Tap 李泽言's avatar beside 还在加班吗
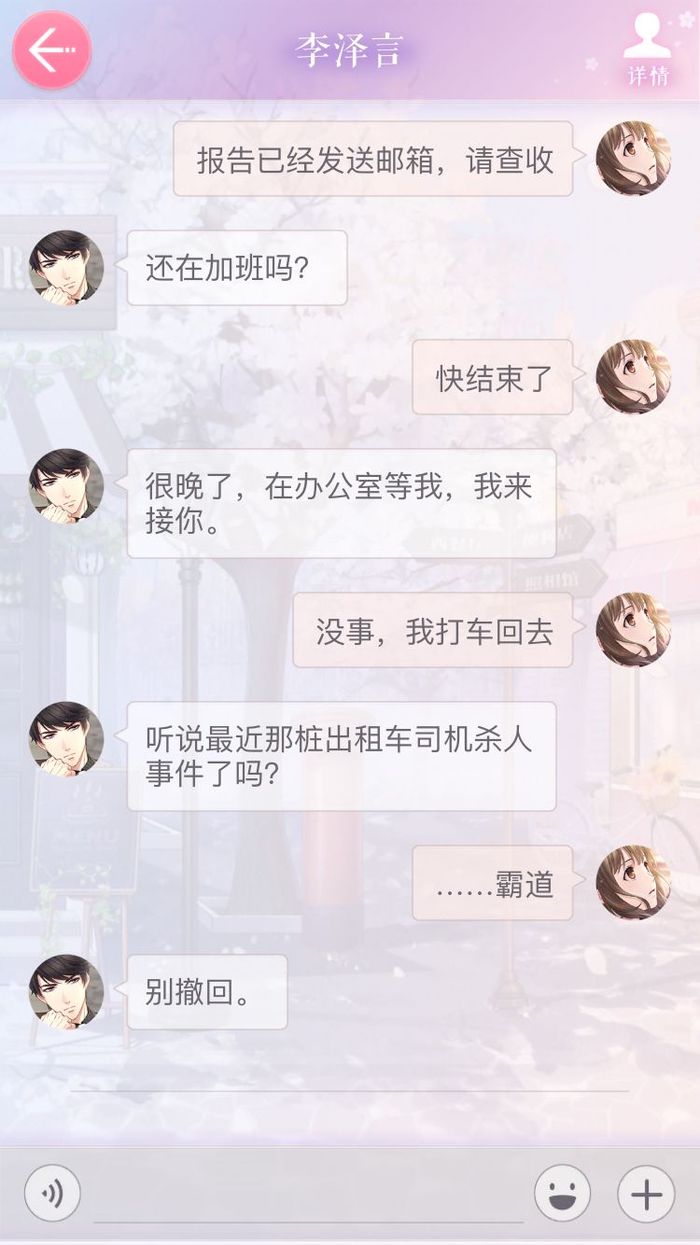 (66, 268)
